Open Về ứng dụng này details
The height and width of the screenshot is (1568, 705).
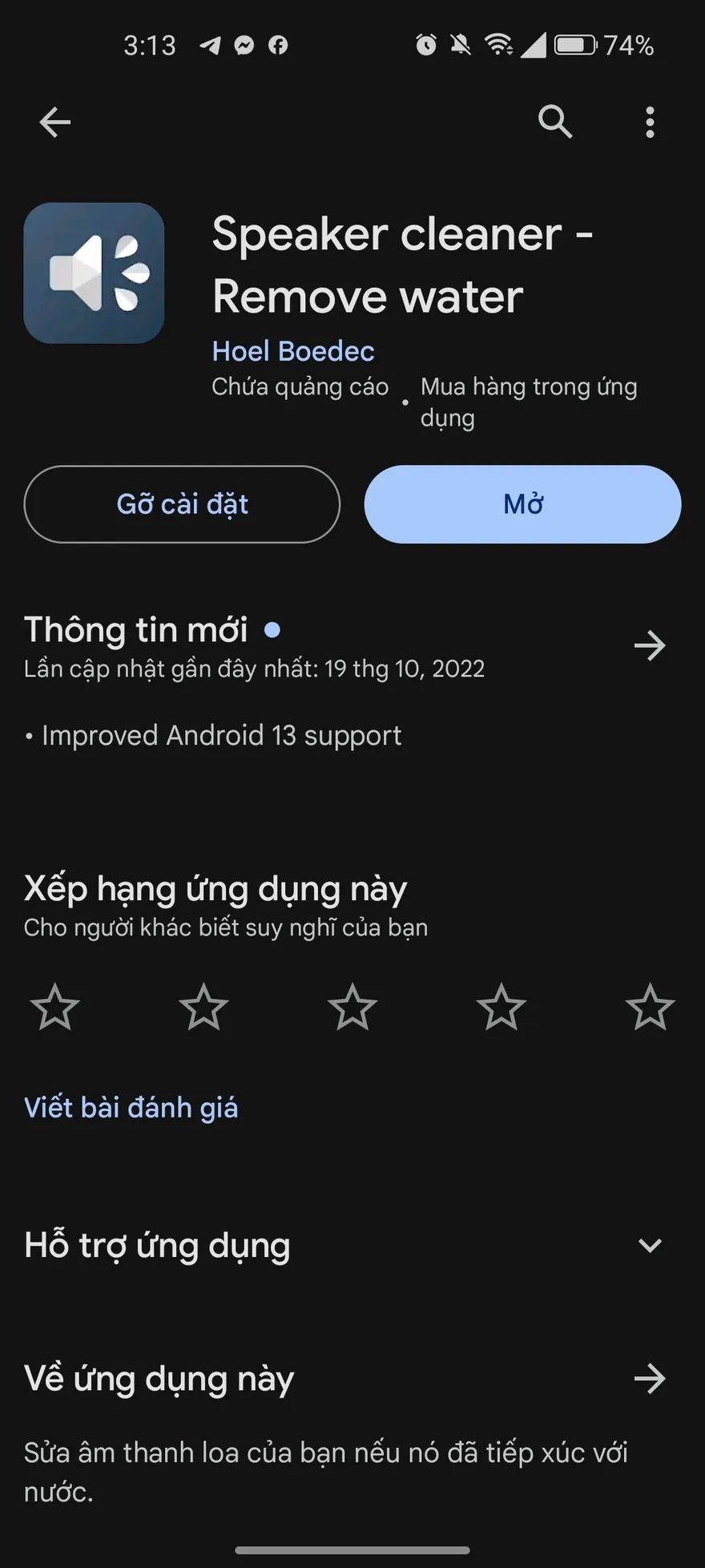coord(649,1379)
